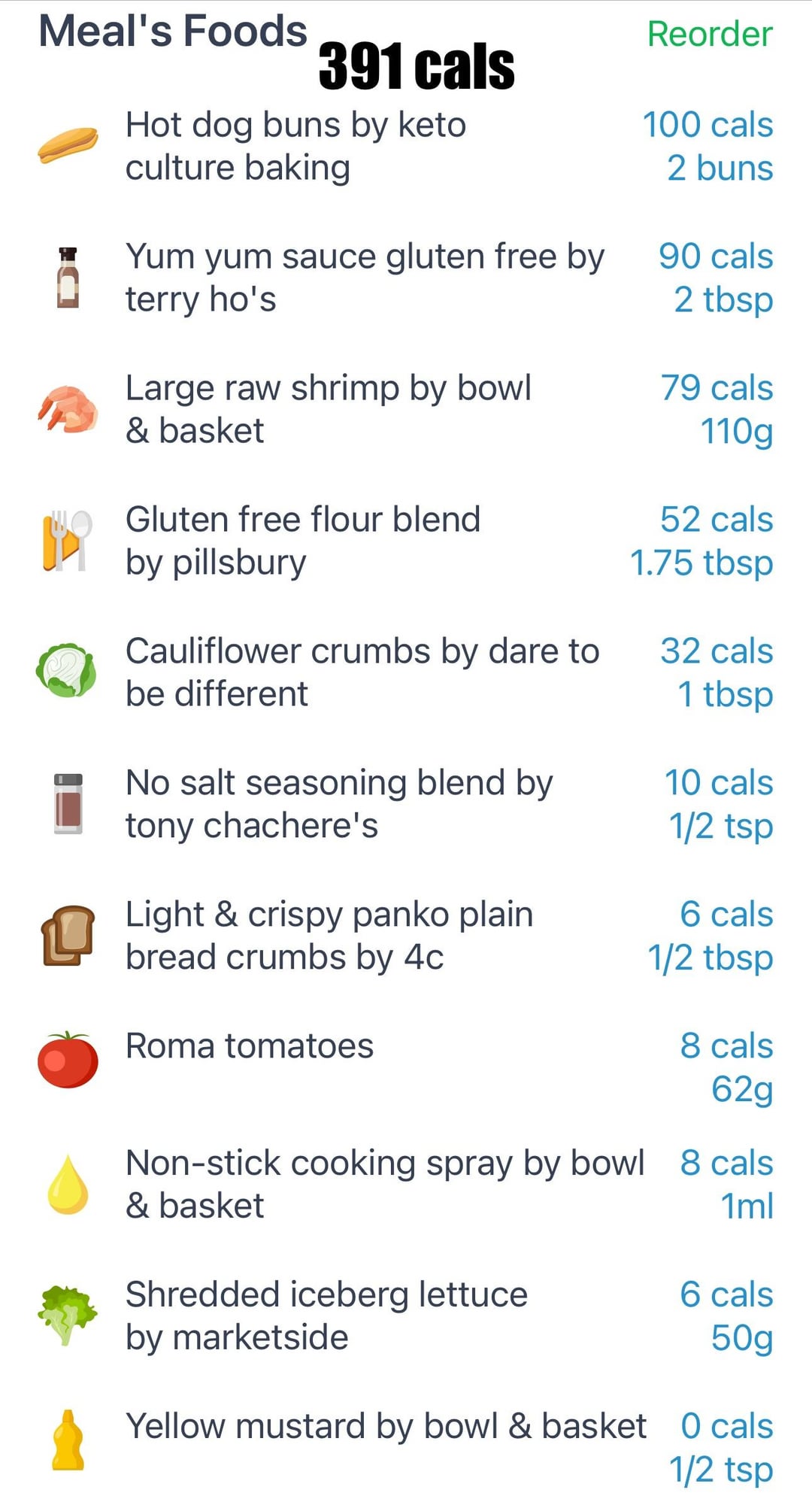Tap the Reorder link
This screenshot has height=1496, width=812.
point(710,34)
